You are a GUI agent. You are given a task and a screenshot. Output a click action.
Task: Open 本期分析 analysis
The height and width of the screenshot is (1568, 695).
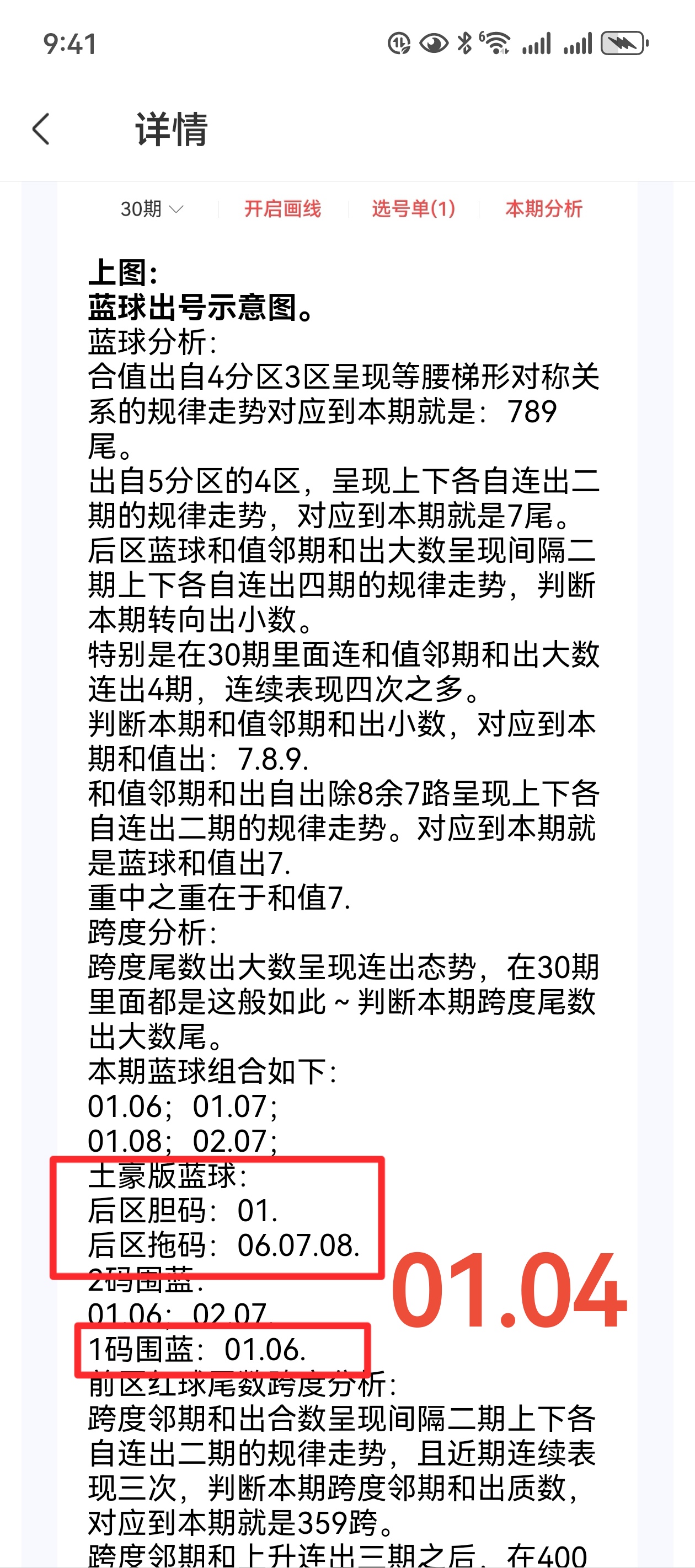[x=543, y=209]
